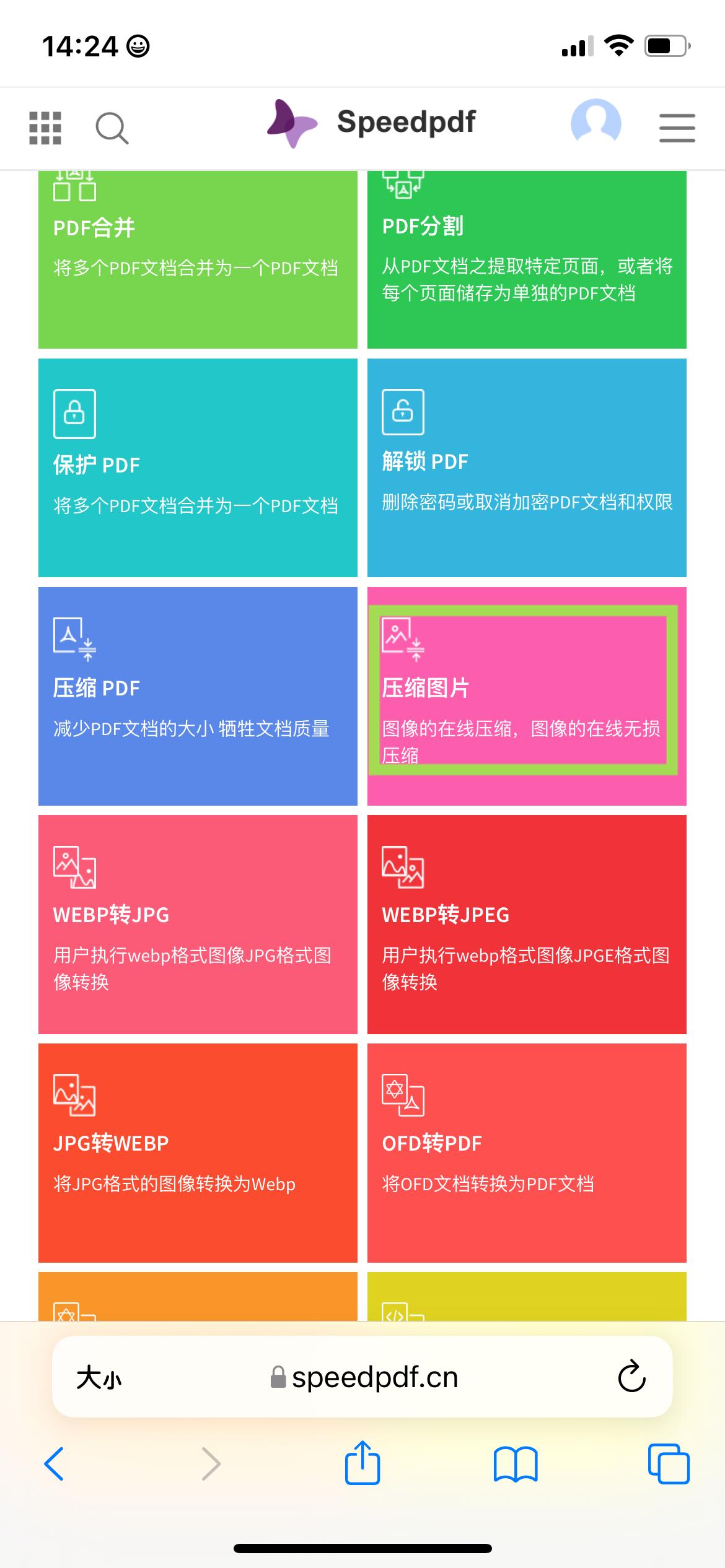
Task: Open the grid apps menu top left
Action: tap(45, 127)
